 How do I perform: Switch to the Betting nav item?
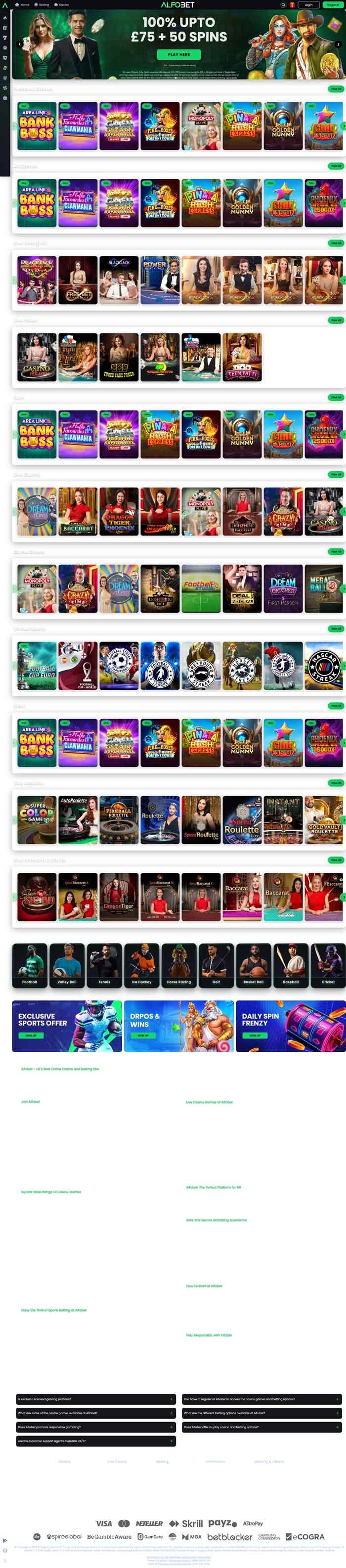click(x=42, y=4)
